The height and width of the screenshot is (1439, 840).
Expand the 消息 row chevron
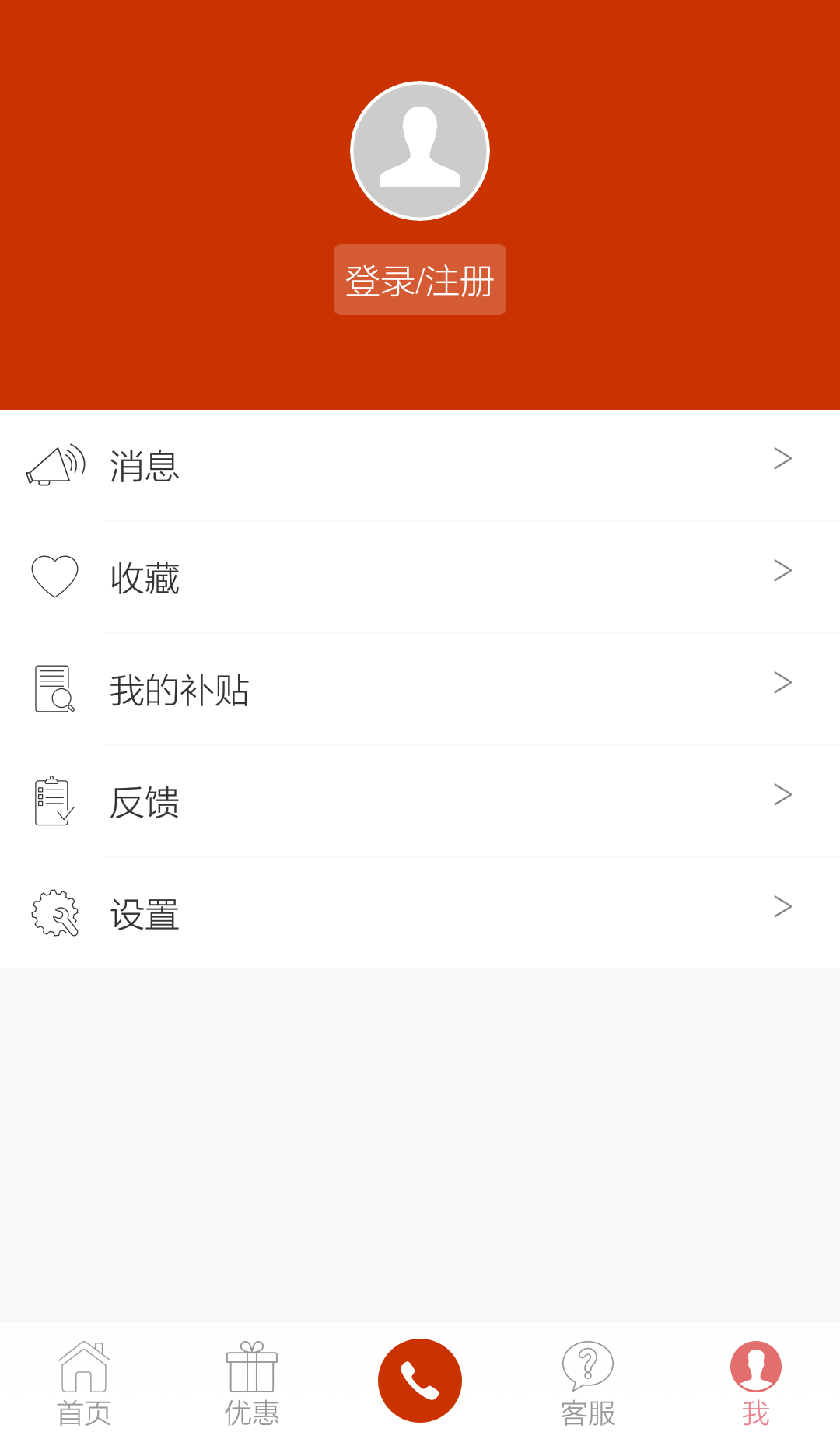coord(782,460)
